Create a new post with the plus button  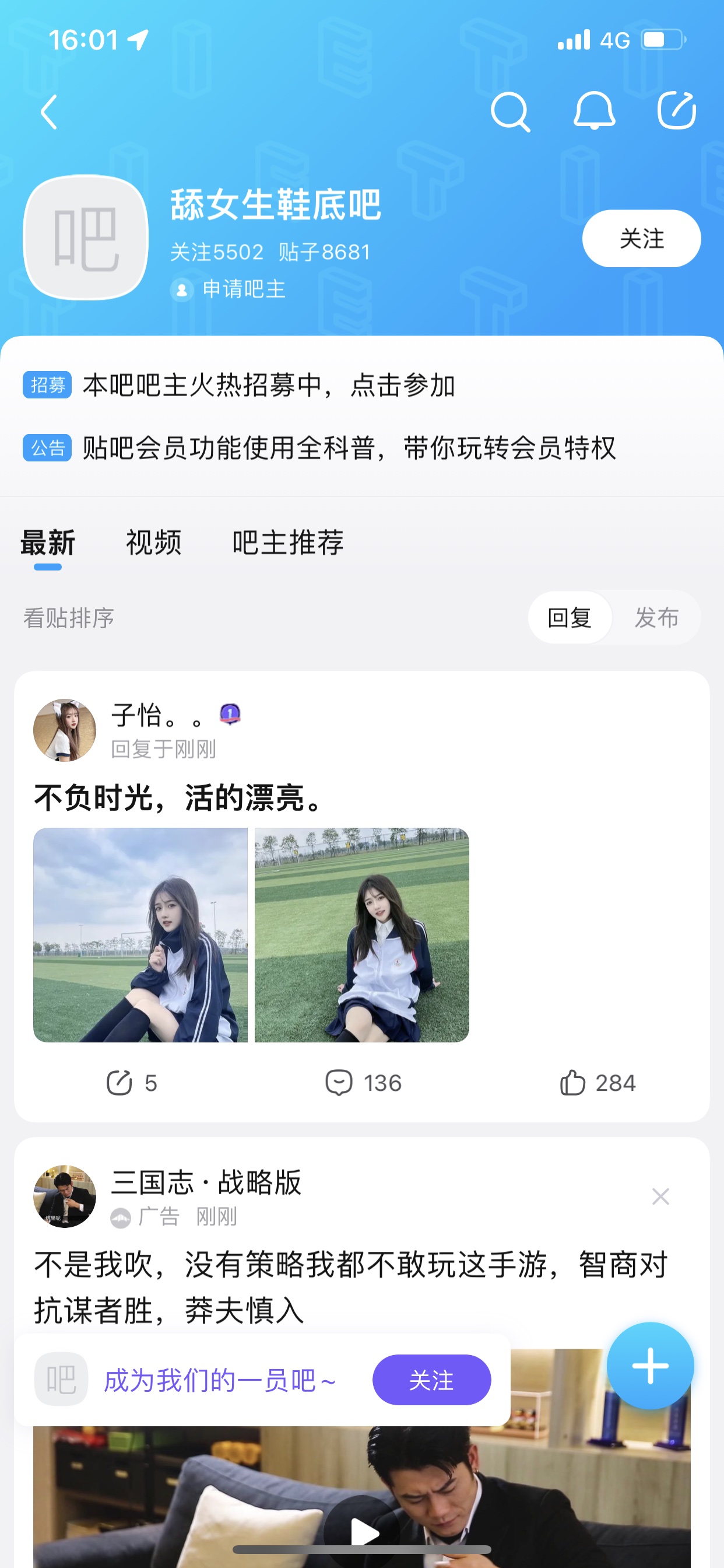(650, 1366)
